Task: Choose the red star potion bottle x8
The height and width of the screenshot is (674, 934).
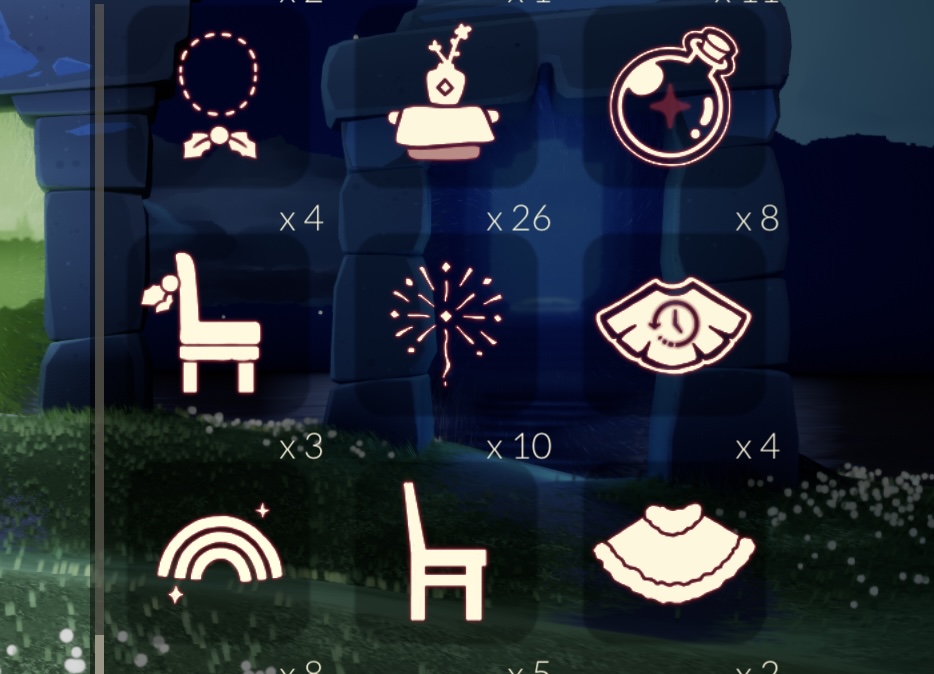Action: (x=673, y=97)
